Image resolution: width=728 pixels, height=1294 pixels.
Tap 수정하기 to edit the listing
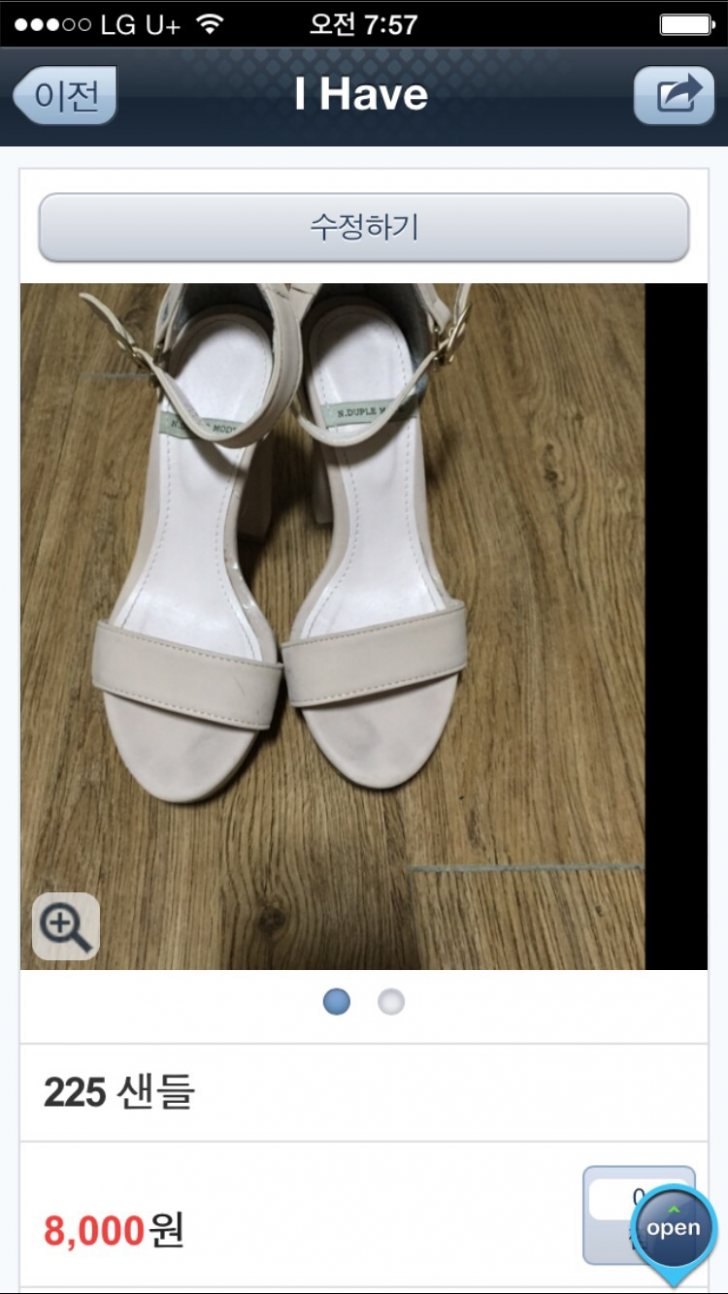coord(363,227)
